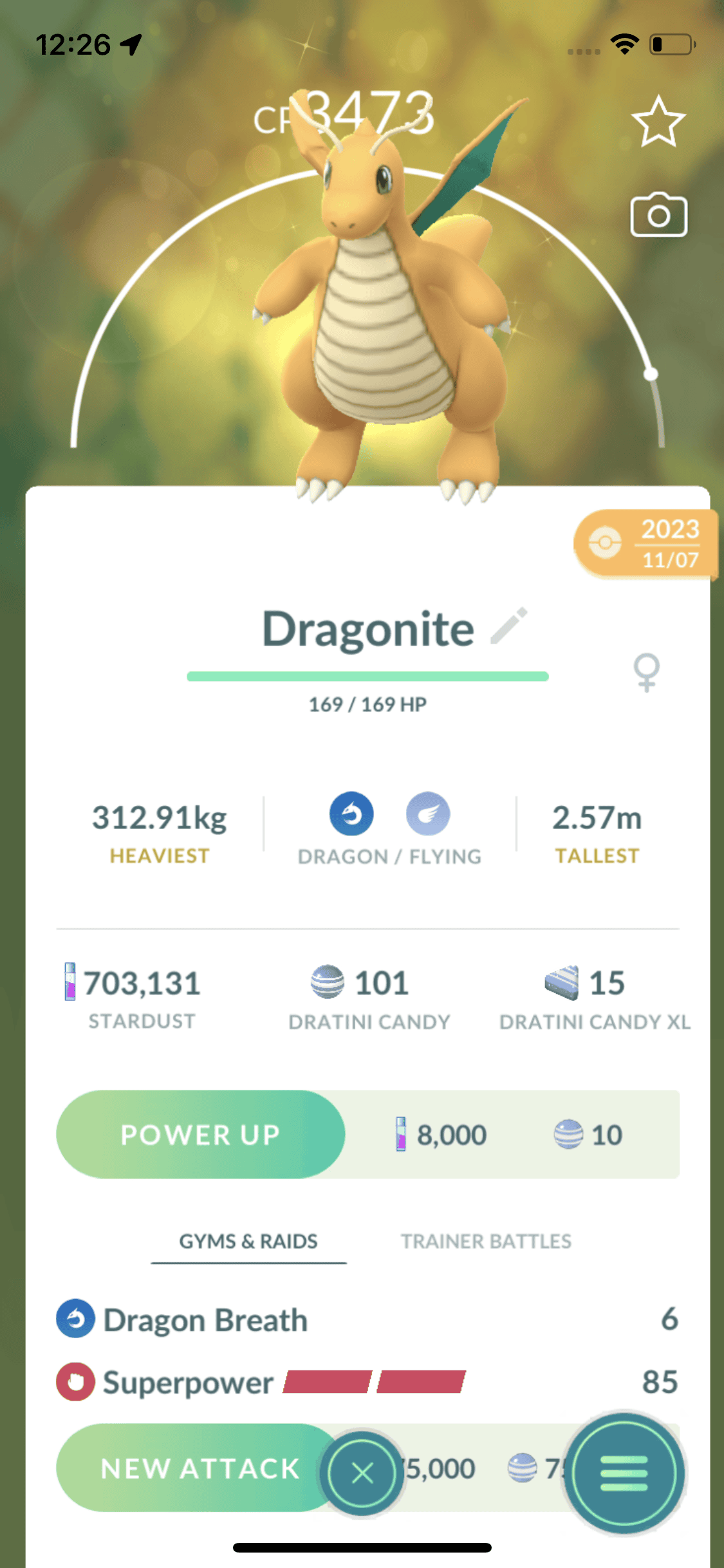Close the Pokémon details screen
This screenshot has height=1568, width=724.
tap(362, 1473)
